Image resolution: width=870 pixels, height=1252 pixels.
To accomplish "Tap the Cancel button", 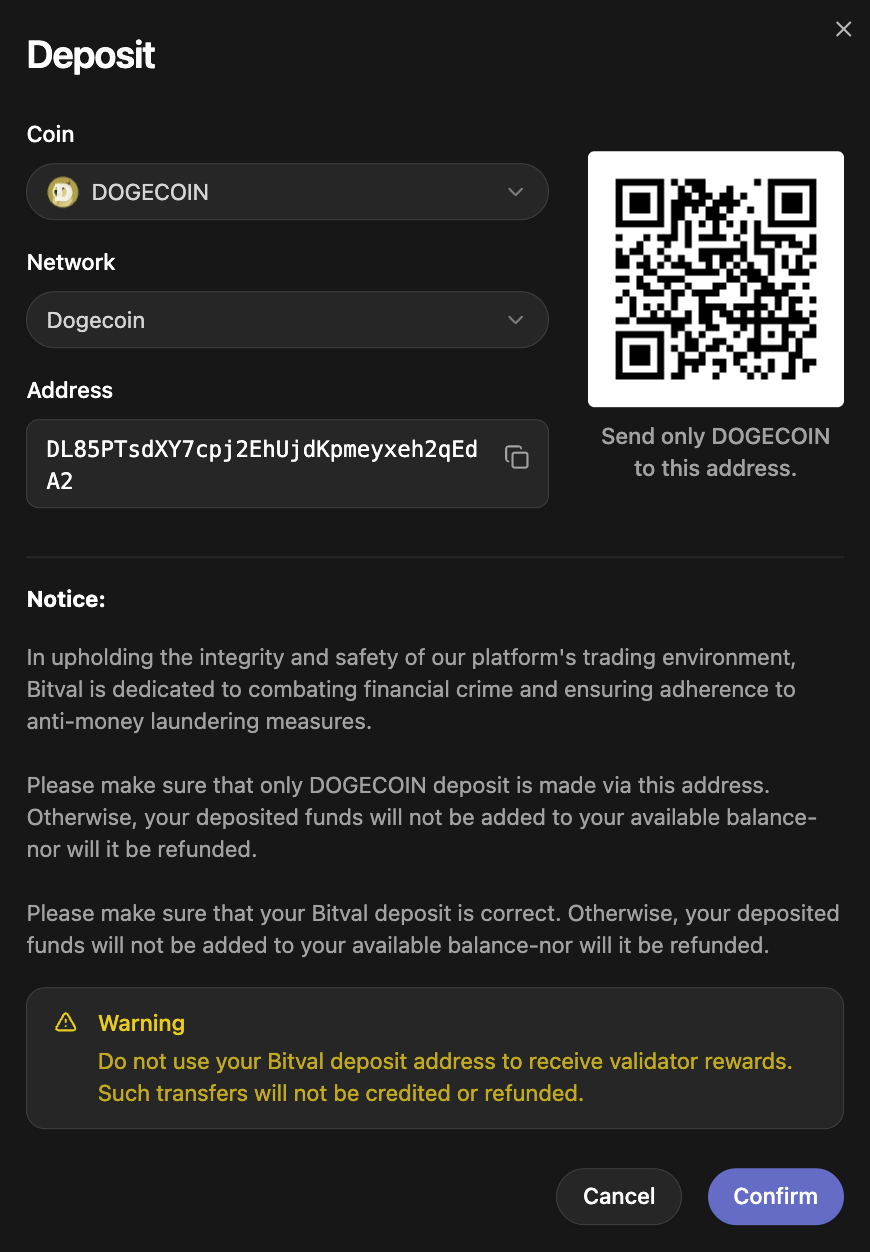I will pos(618,1196).
